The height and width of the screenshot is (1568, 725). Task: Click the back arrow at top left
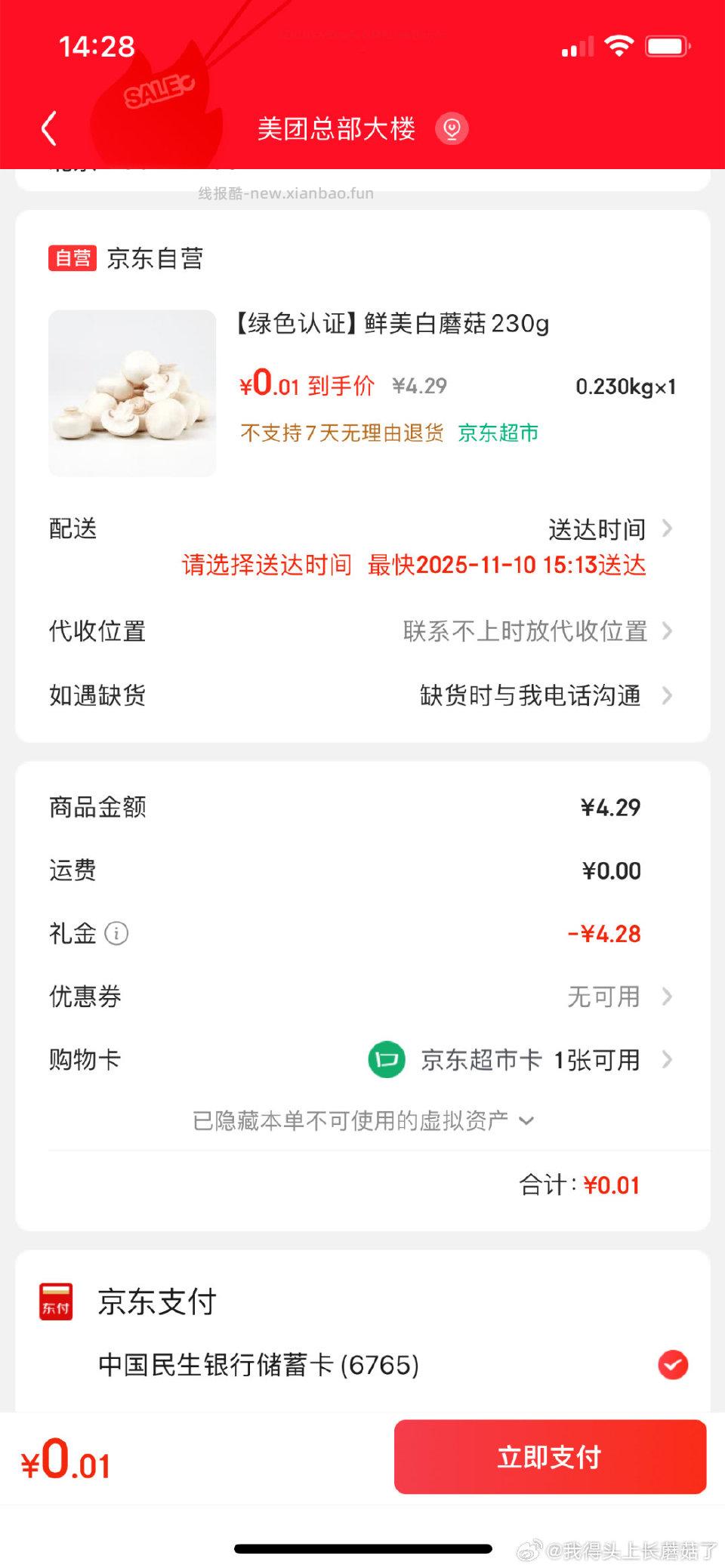coord(50,127)
